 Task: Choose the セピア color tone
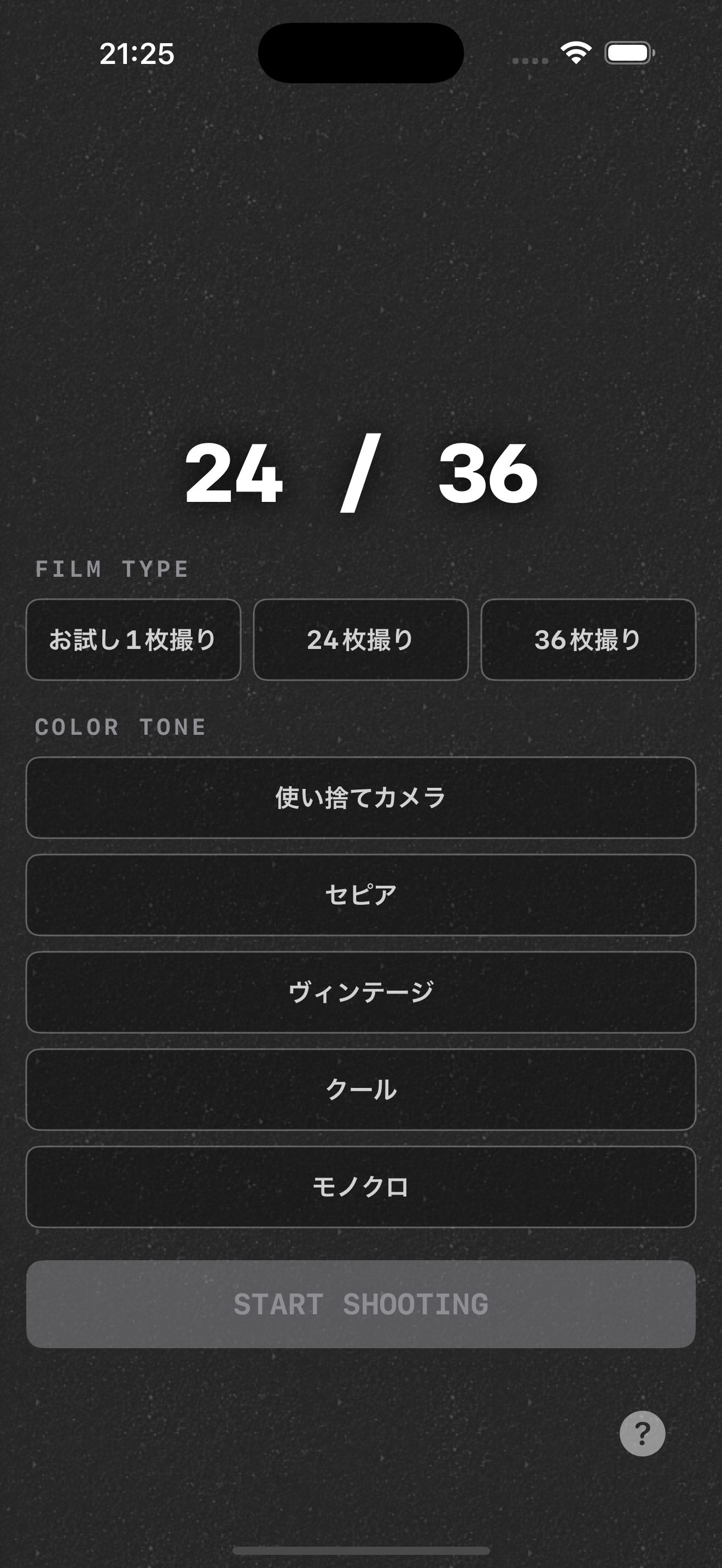click(360, 895)
